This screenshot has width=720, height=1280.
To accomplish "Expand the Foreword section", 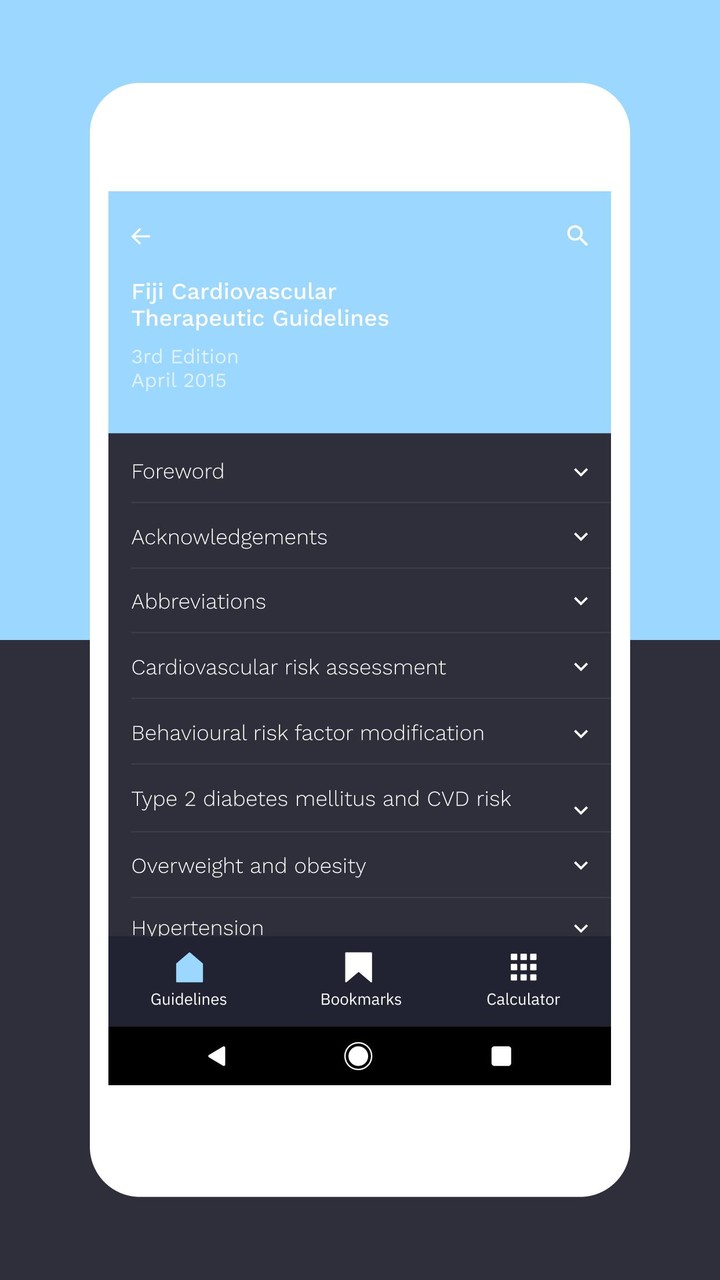I will 581,471.
